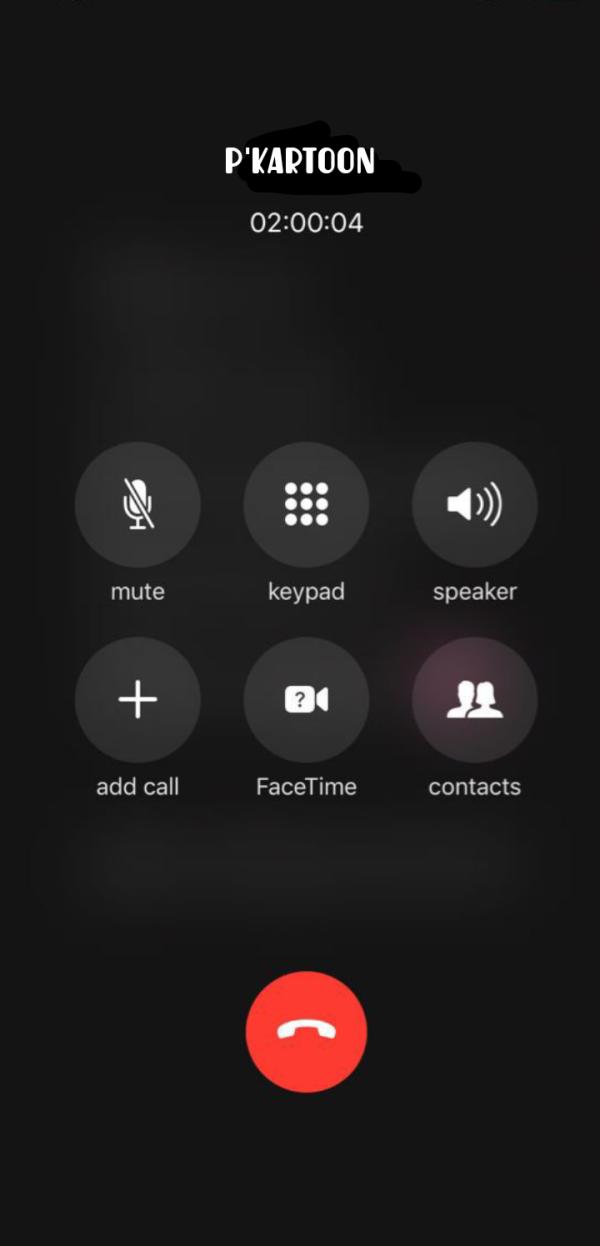Open the dial keypad
Screen dimensions: 600x1246
306,504
